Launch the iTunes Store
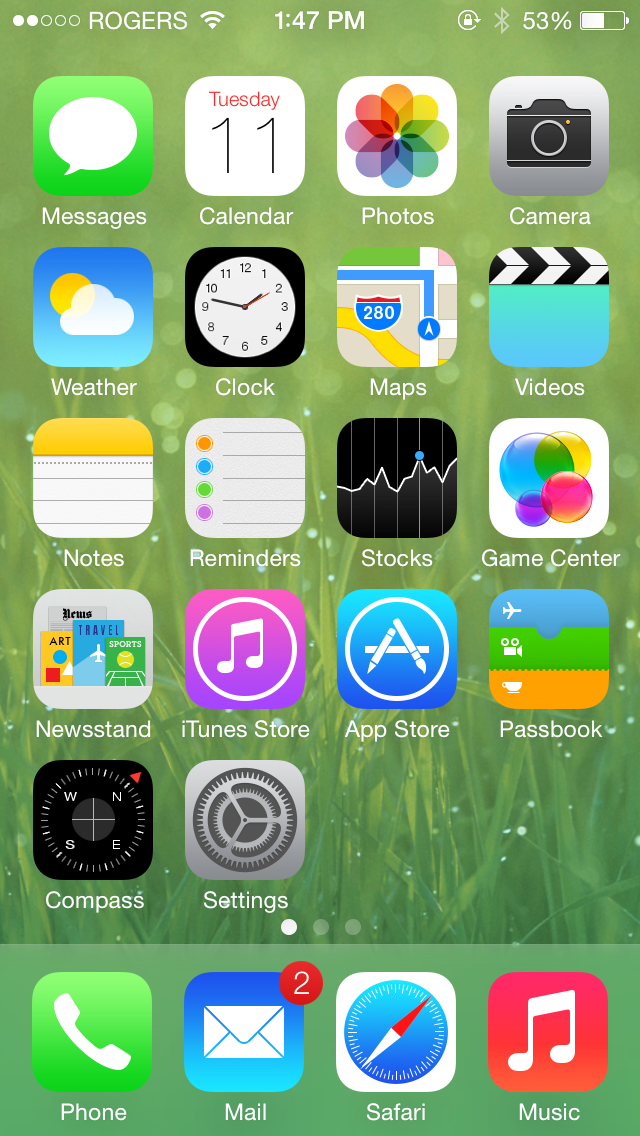 coord(245,649)
